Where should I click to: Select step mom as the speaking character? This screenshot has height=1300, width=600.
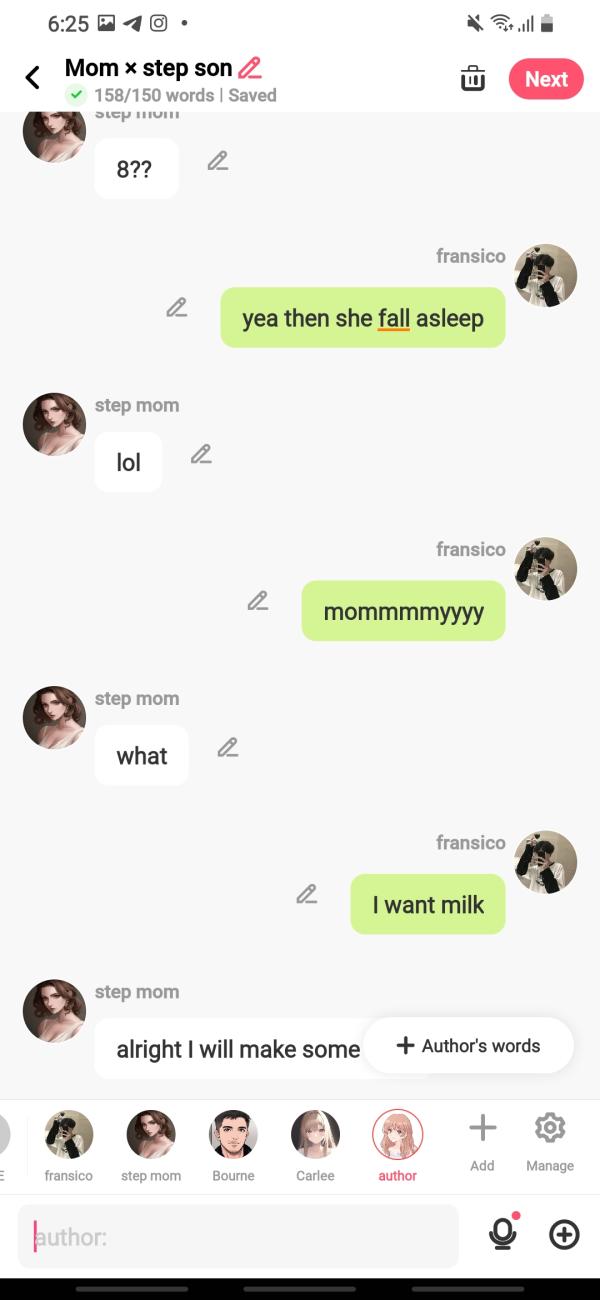click(151, 1143)
